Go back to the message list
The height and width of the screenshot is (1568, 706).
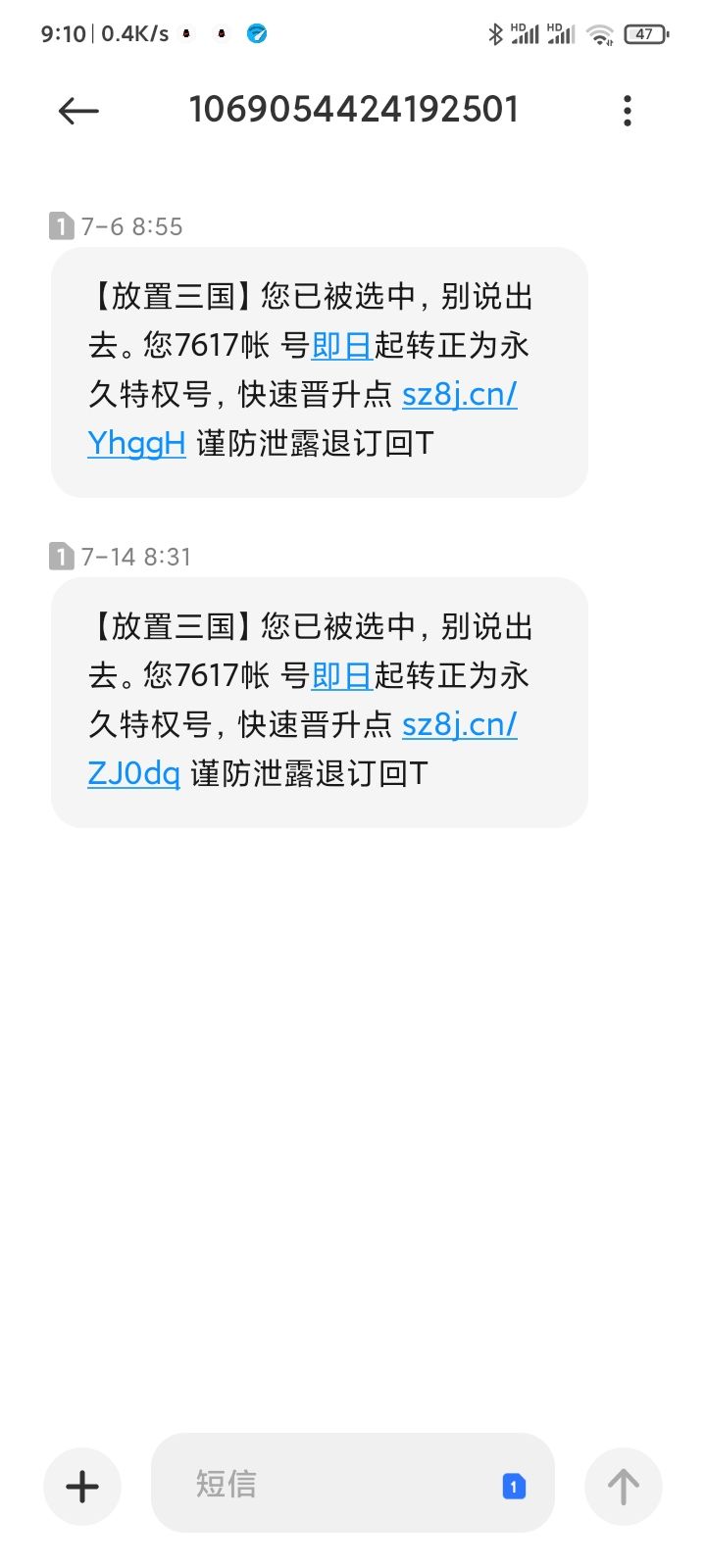(78, 112)
